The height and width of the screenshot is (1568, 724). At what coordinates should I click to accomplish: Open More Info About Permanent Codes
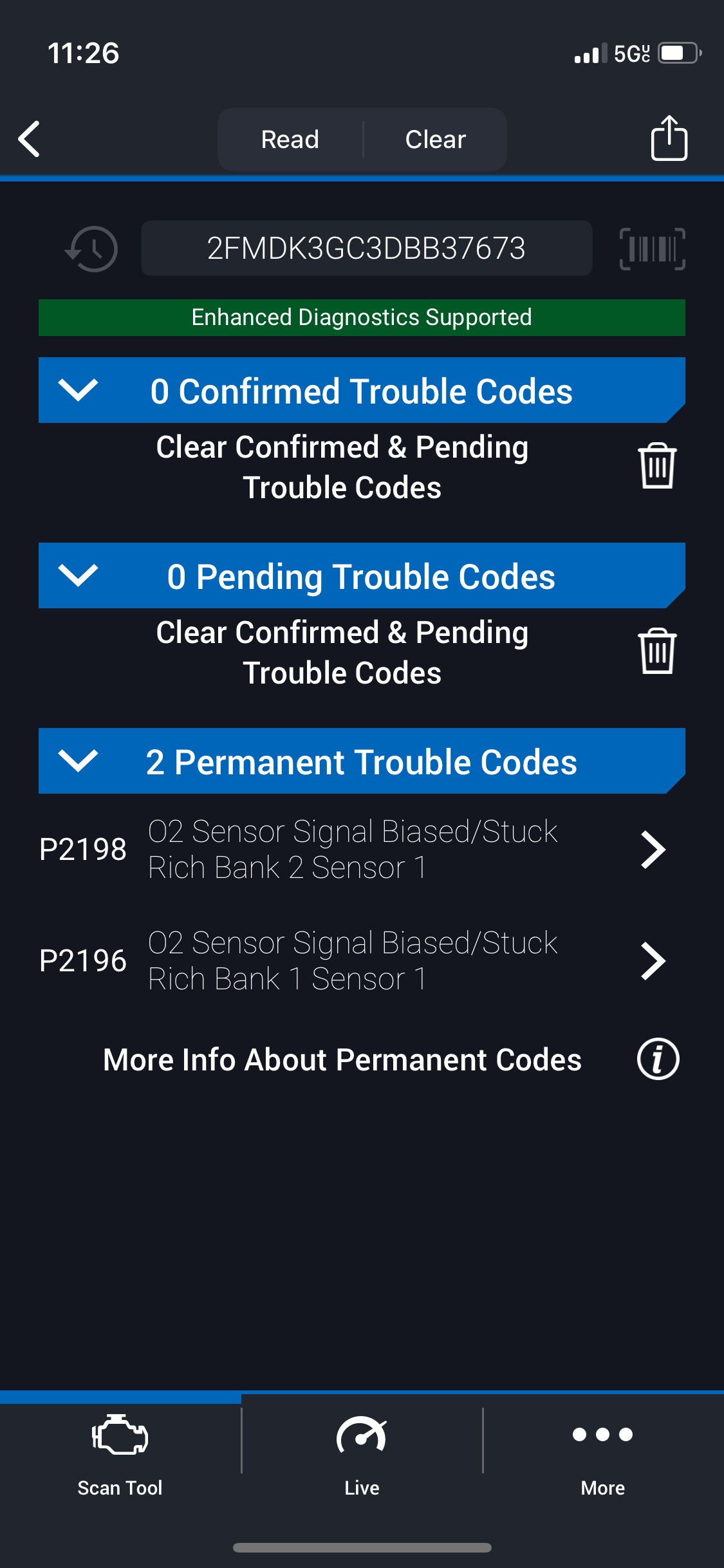point(658,1059)
